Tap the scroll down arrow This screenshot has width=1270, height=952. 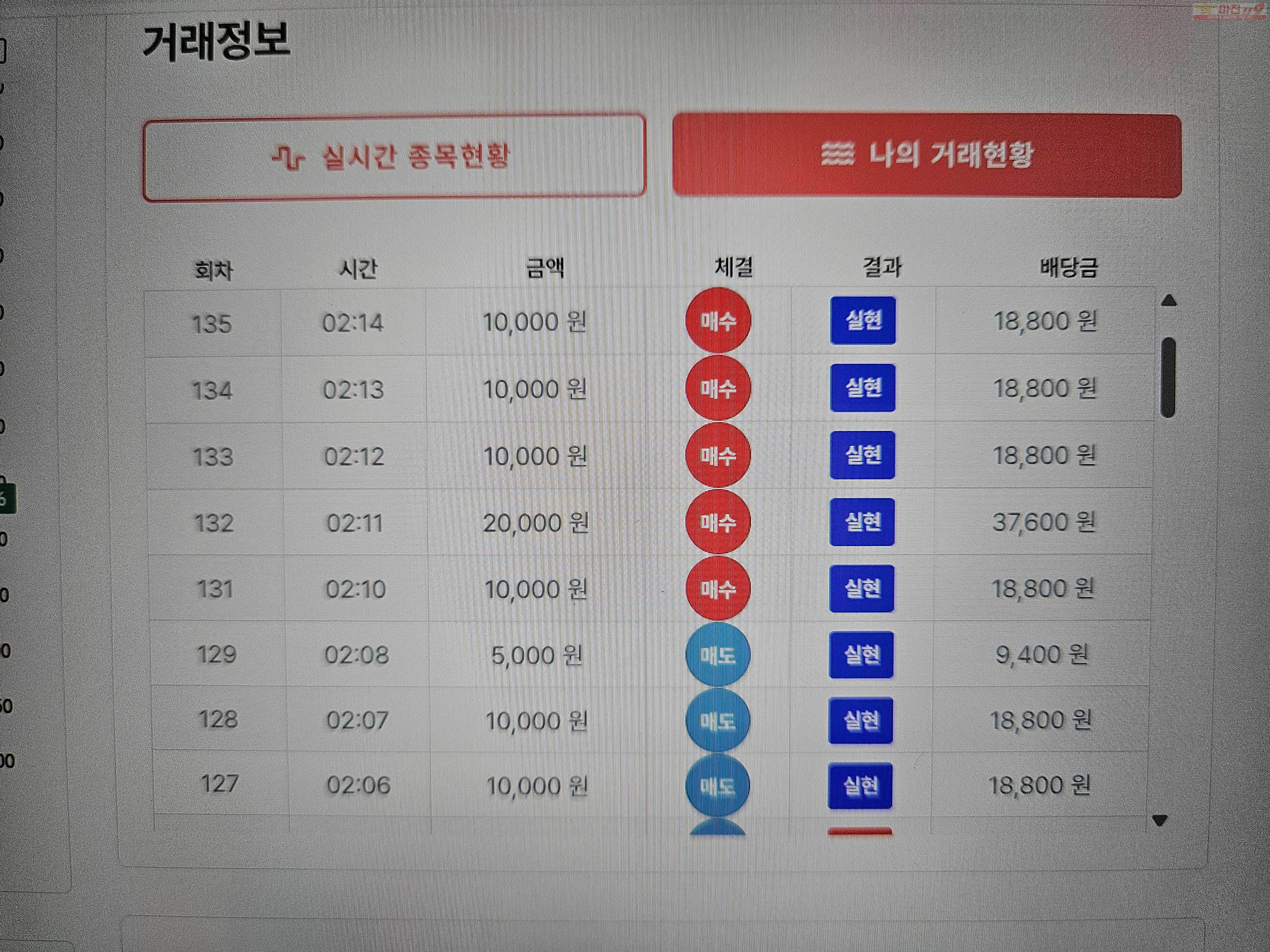click(x=1160, y=821)
